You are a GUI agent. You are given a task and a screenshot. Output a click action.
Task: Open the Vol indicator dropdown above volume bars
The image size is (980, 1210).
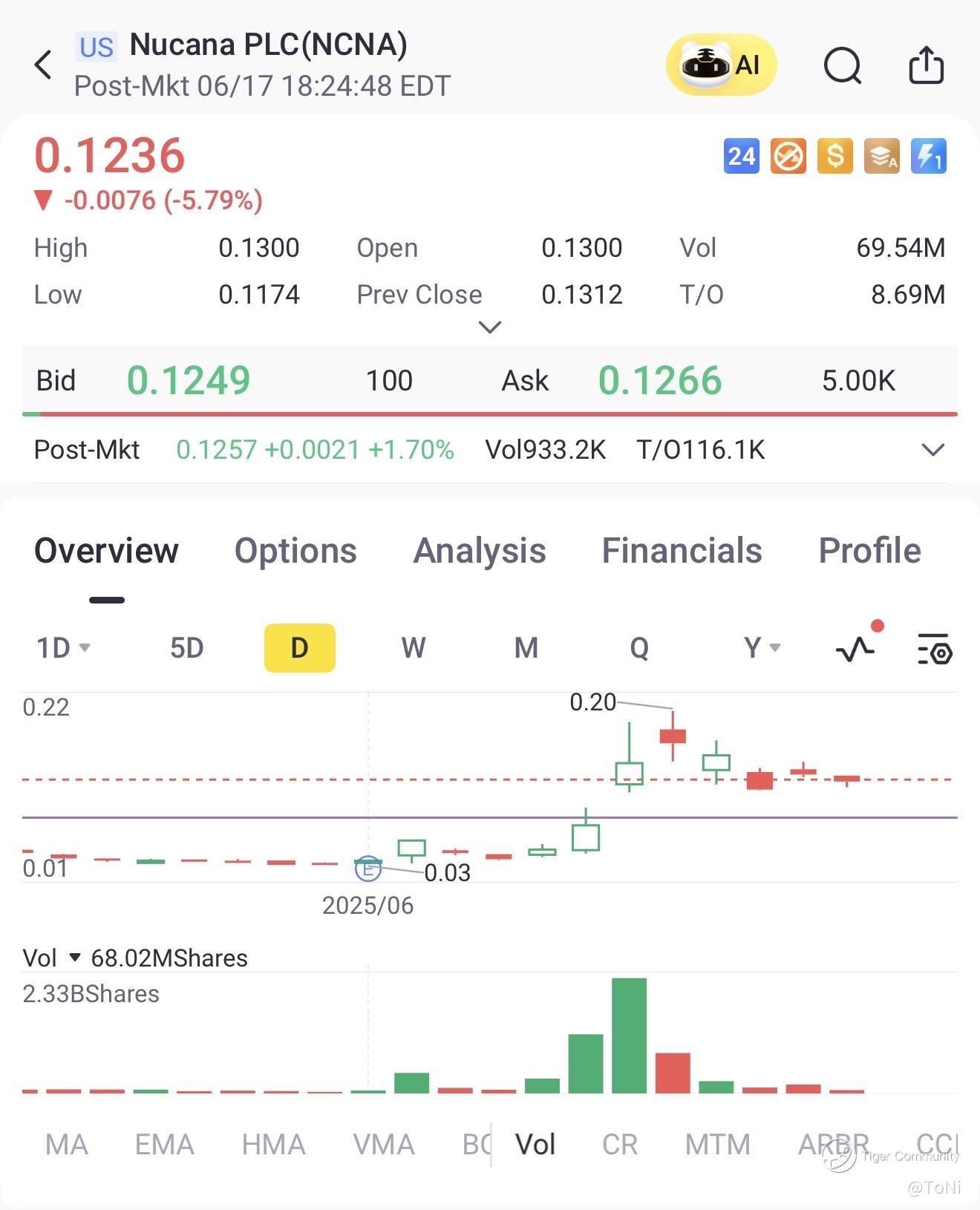pyautogui.click(x=52, y=958)
